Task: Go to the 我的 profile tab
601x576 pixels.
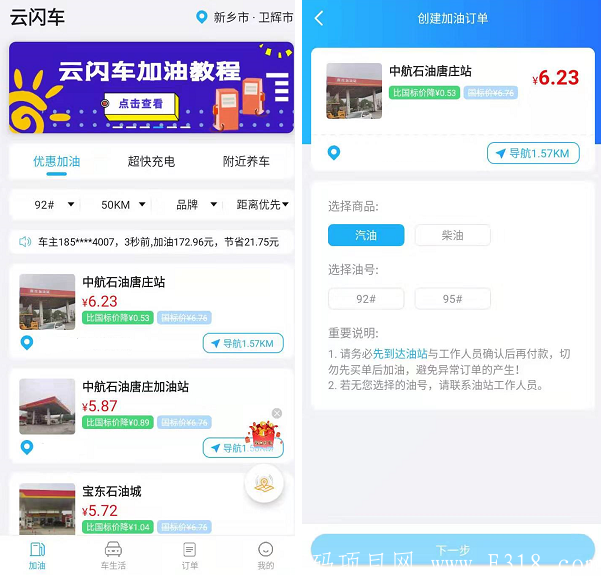Action: [x=265, y=555]
